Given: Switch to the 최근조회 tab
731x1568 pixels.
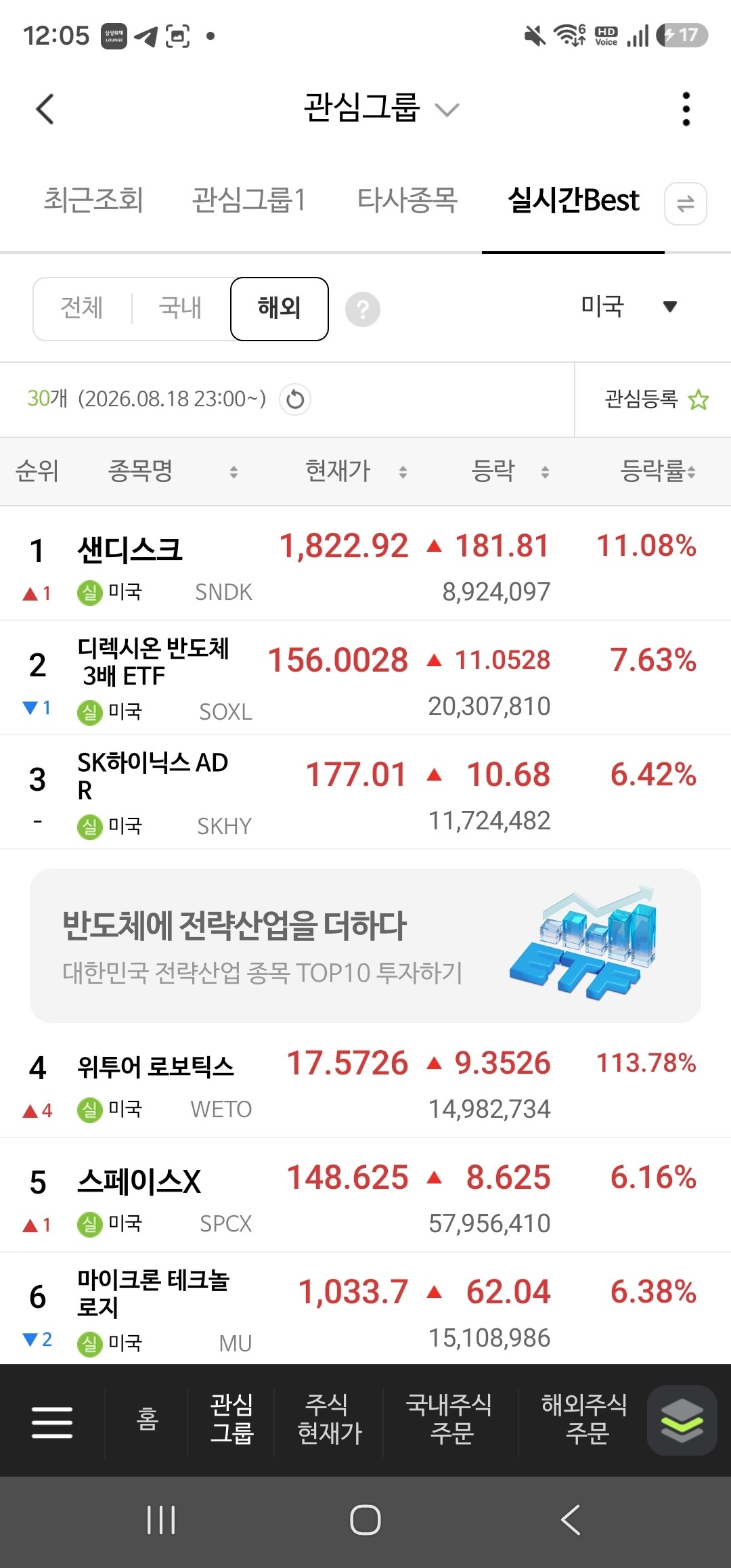Looking at the screenshot, I should (93, 200).
